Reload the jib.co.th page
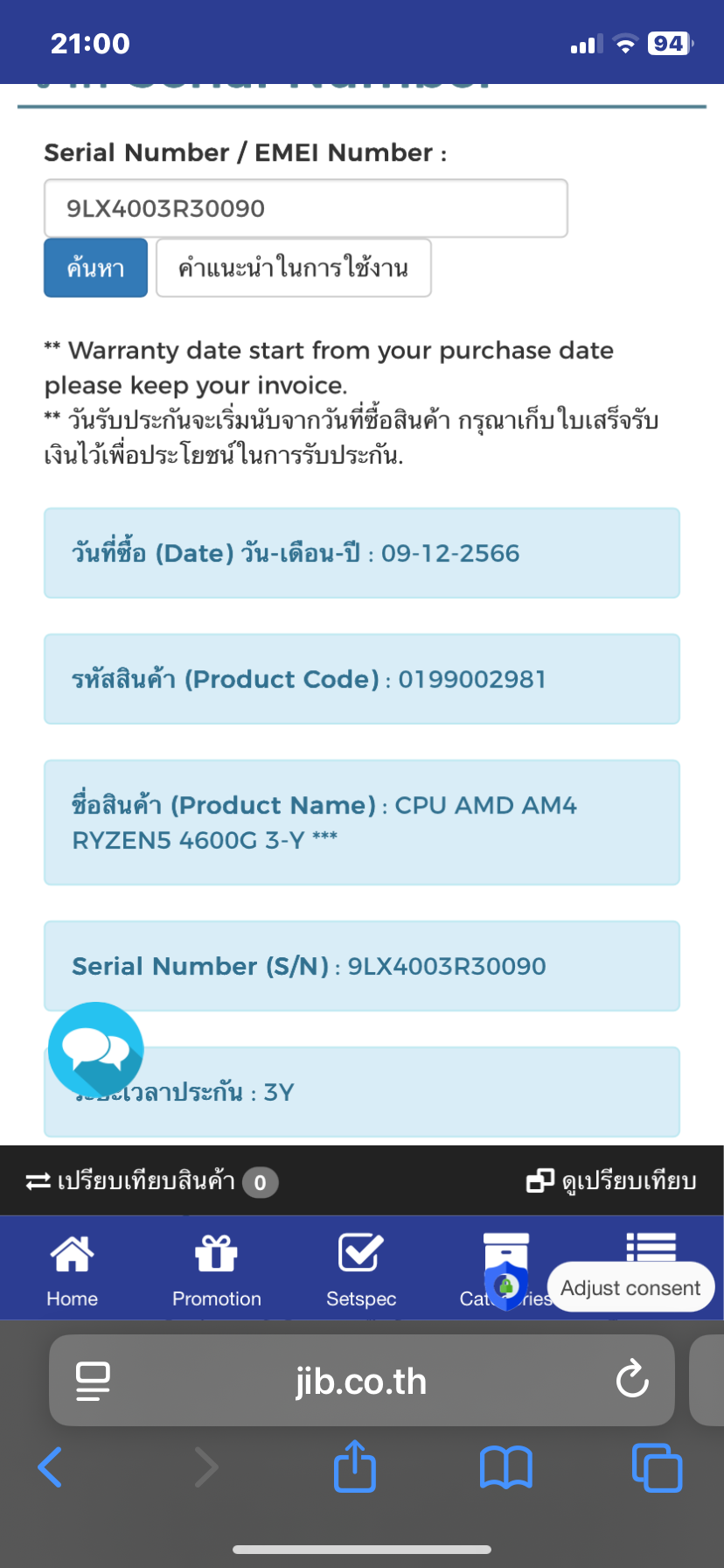The image size is (724, 1568). click(x=631, y=1381)
